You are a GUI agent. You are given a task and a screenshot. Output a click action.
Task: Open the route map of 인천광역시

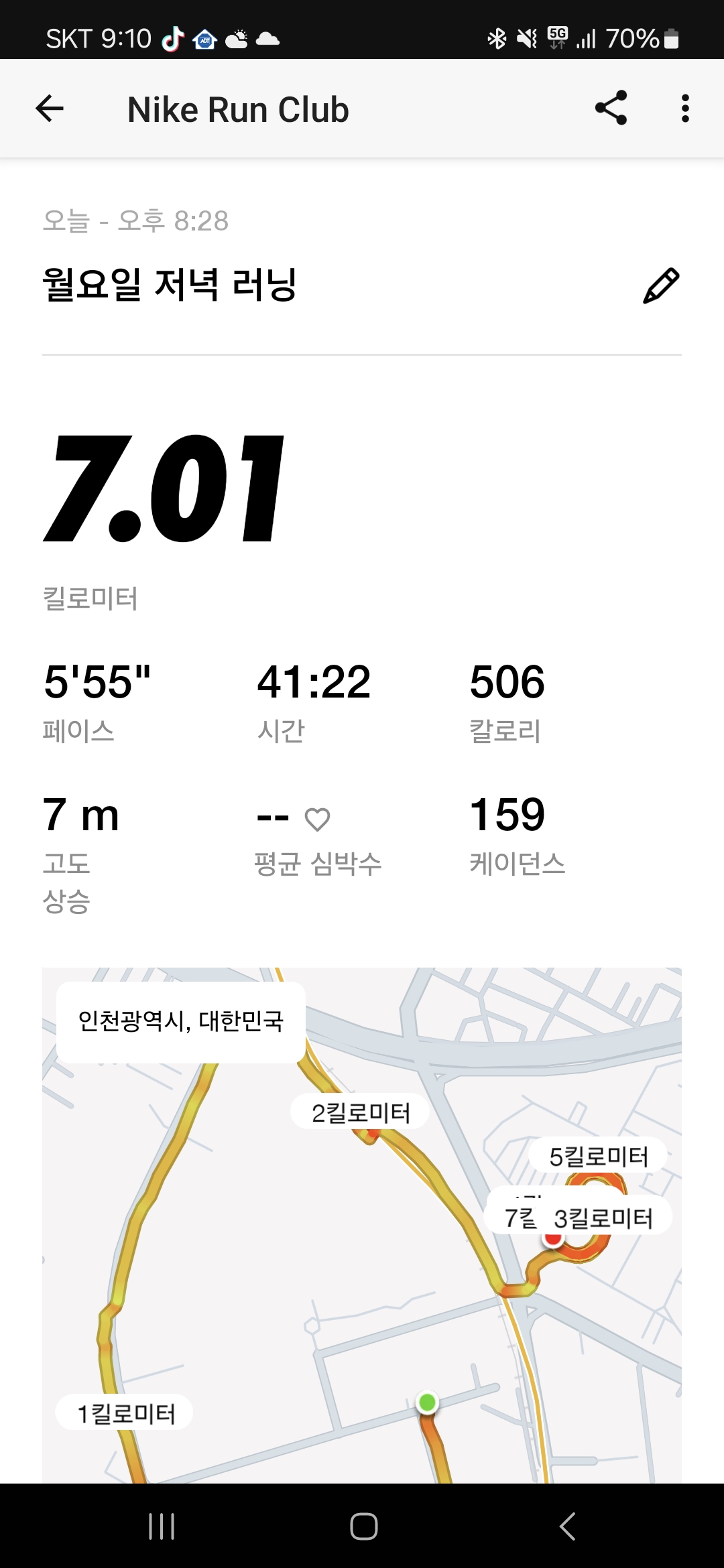(362, 1226)
